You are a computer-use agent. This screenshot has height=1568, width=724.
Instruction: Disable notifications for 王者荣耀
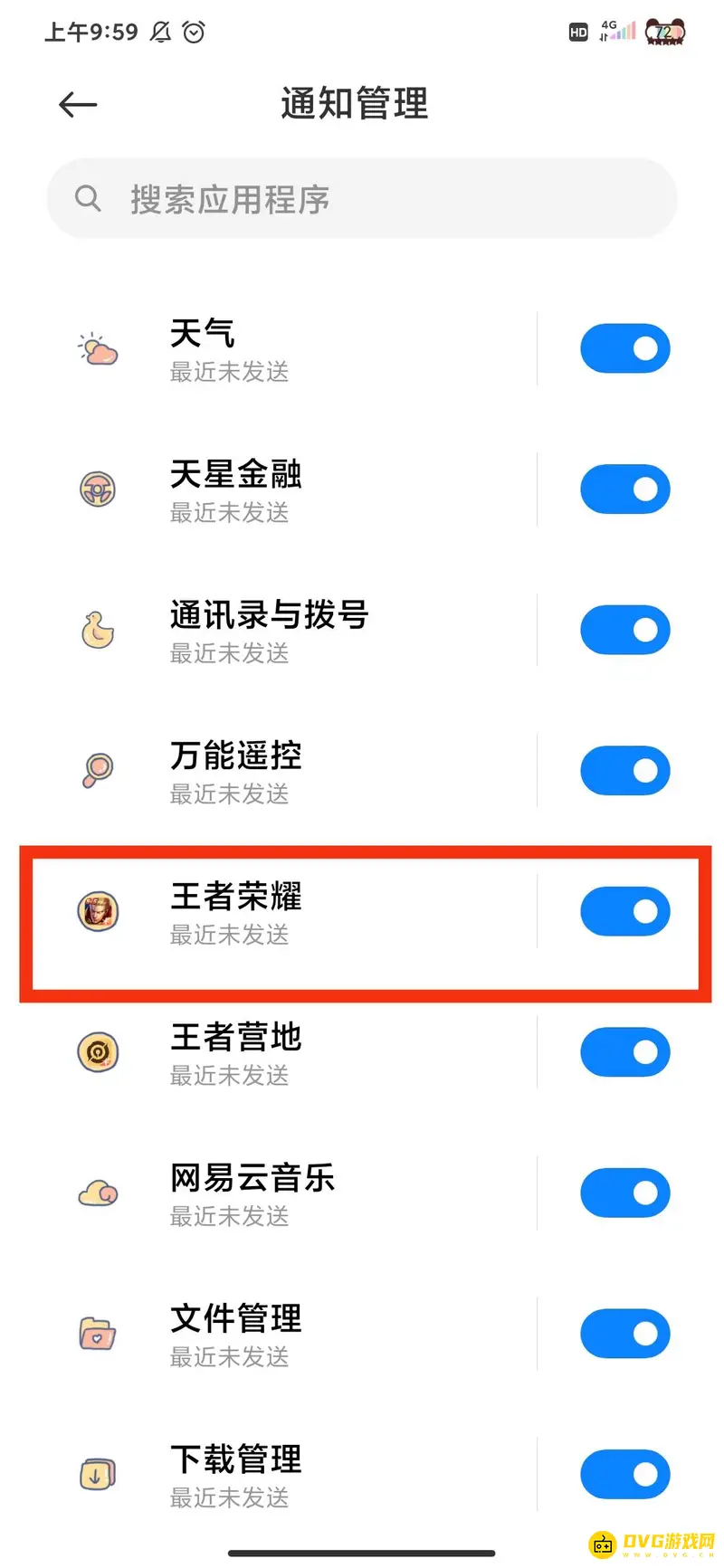click(x=624, y=911)
